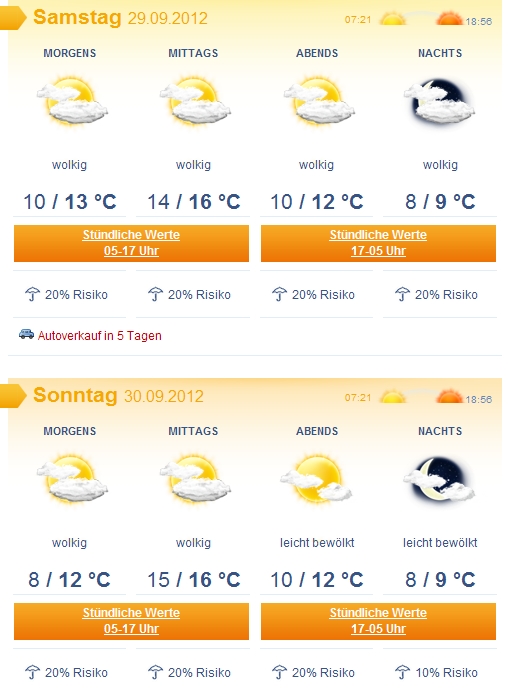Screen dimensions: 508x690
Task: Open Saturday's hourly values 05-17 Uhr
Action: click(131, 243)
